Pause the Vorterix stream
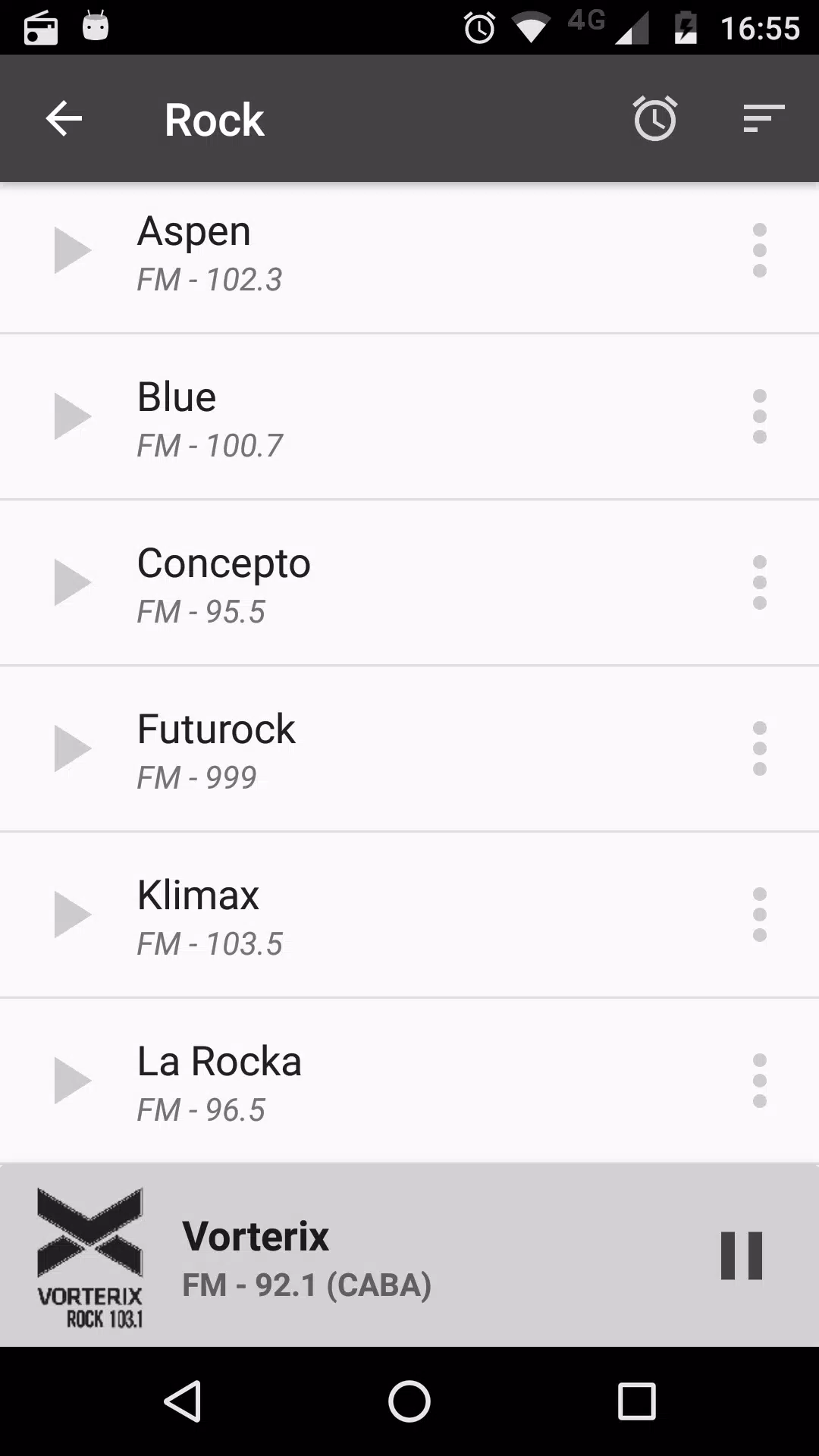The width and height of the screenshot is (819, 1456). (x=742, y=1256)
